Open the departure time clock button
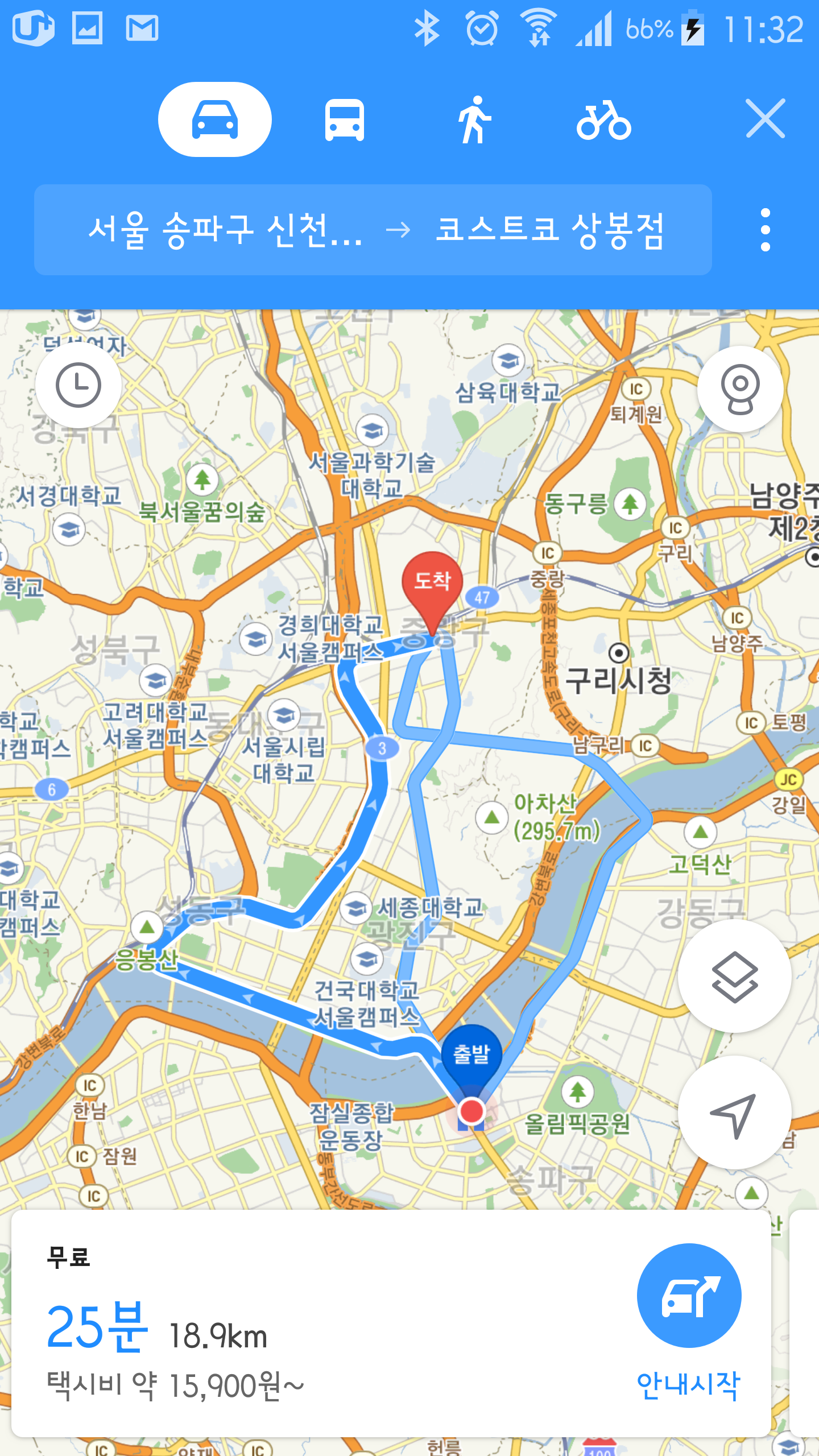Image resolution: width=819 pixels, height=1456 pixels. (78, 385)
